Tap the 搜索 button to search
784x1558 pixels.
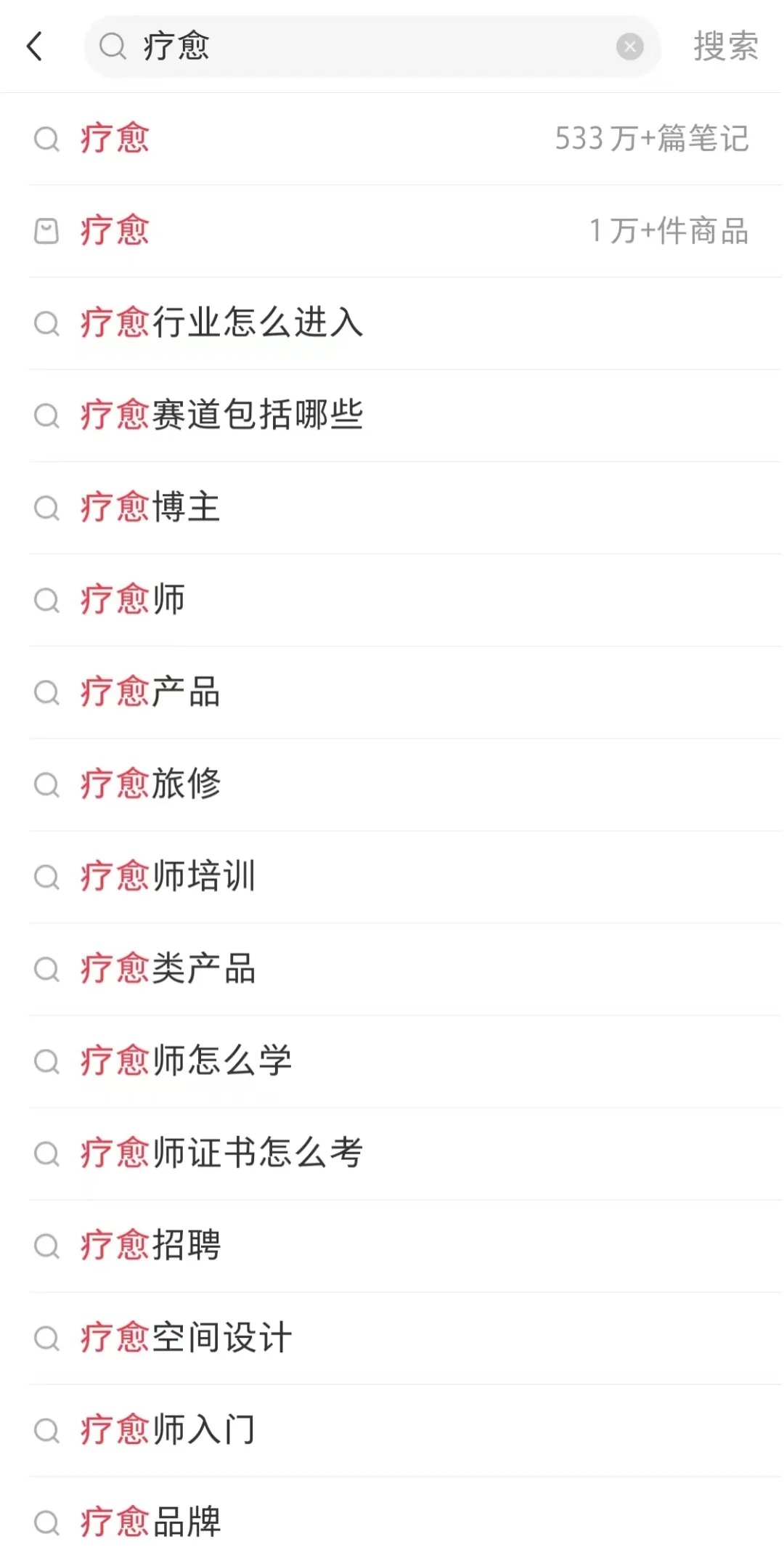[x=725, y=47]
